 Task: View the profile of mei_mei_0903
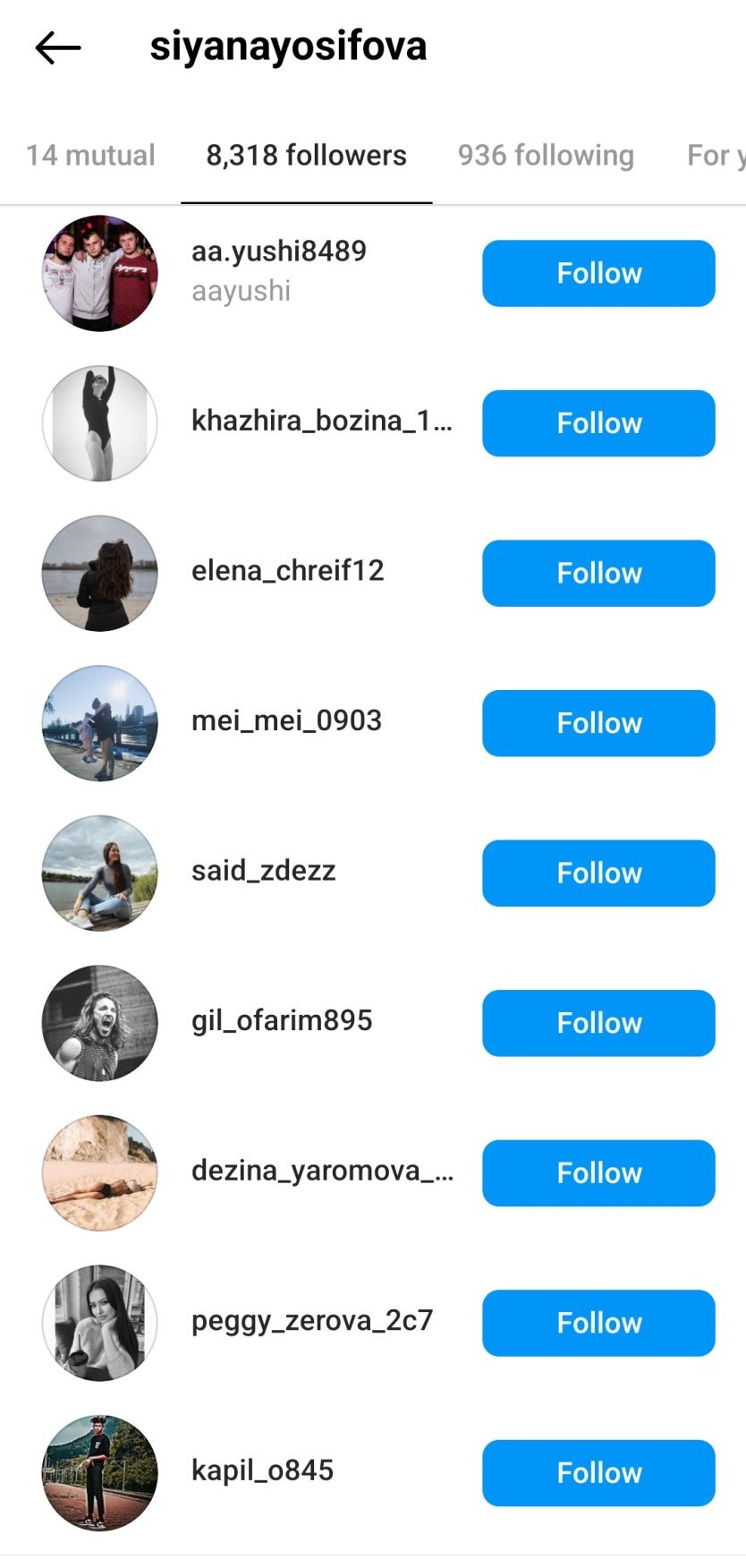(x=286, y=720)
